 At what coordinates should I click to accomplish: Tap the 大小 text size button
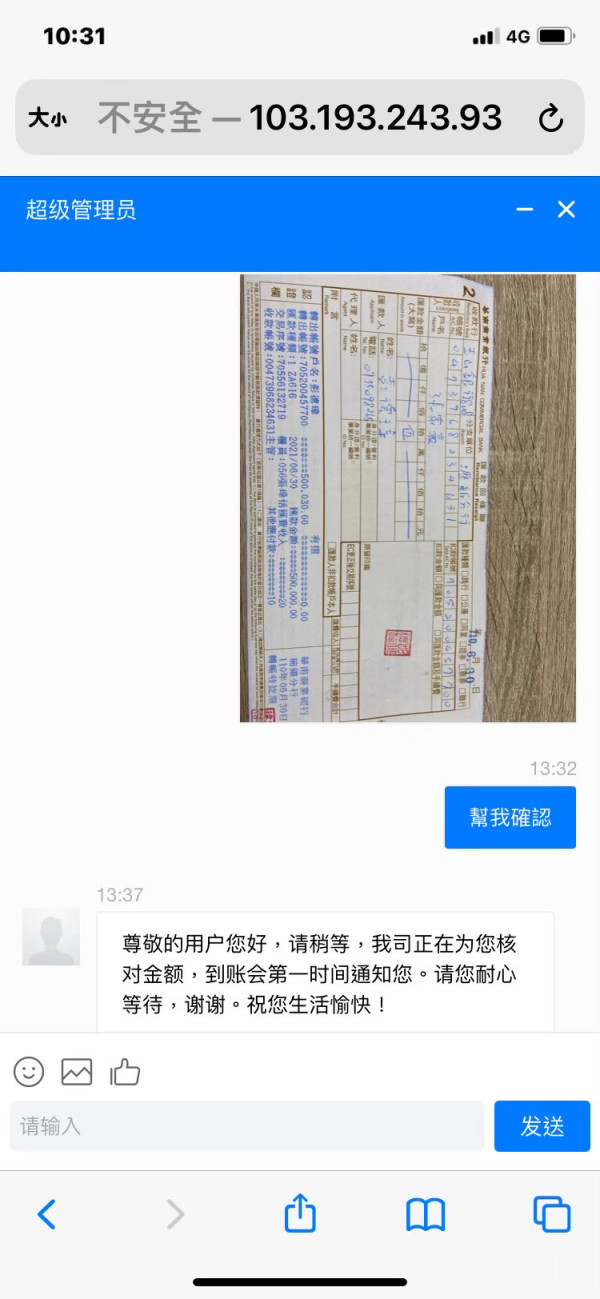(x=47, y=118)
